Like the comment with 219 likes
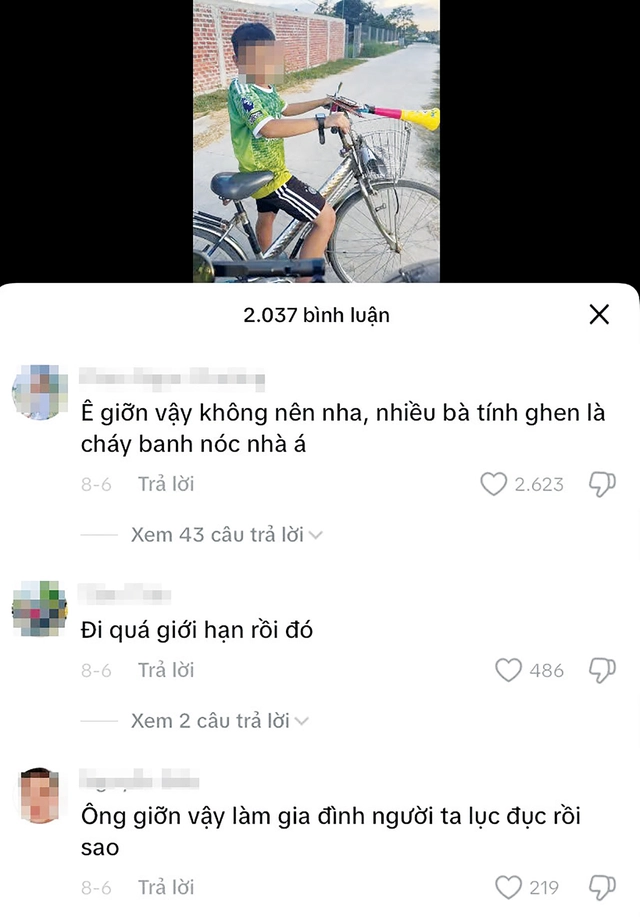 pyautogui.click(x=509, y=887)
